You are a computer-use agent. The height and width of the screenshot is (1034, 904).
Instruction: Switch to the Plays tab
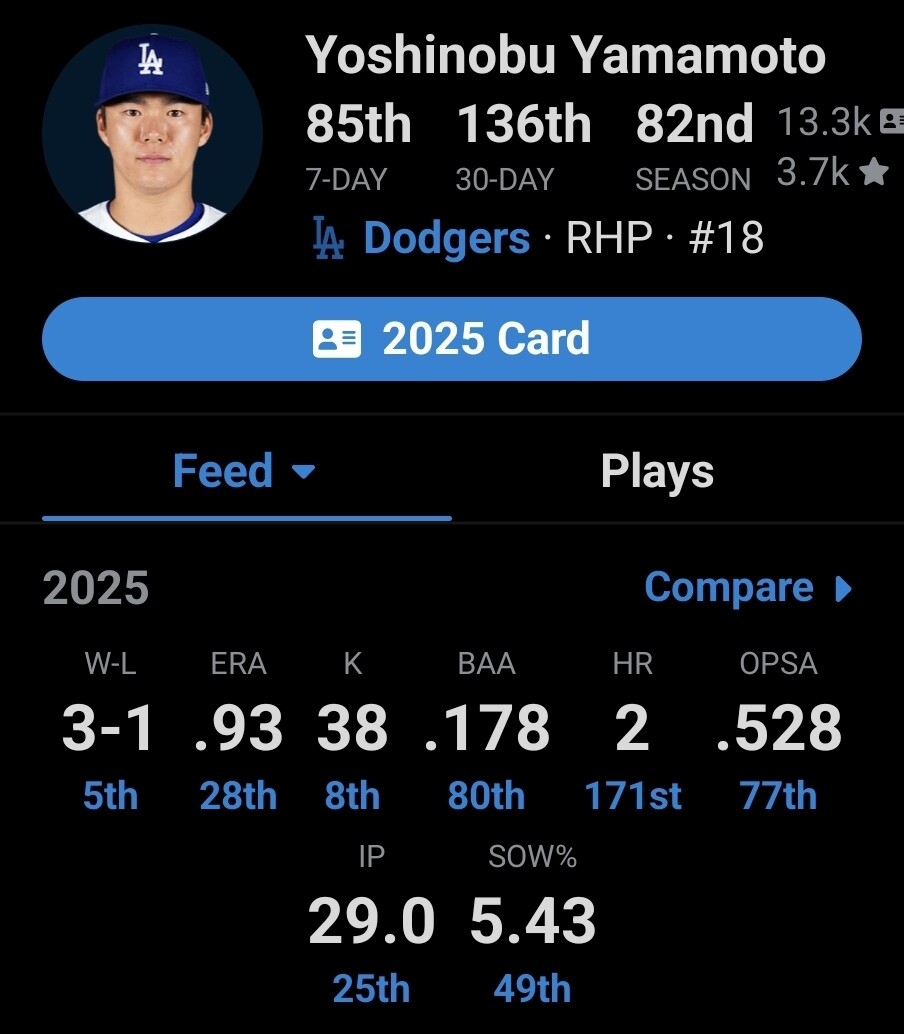pos(657,471)
